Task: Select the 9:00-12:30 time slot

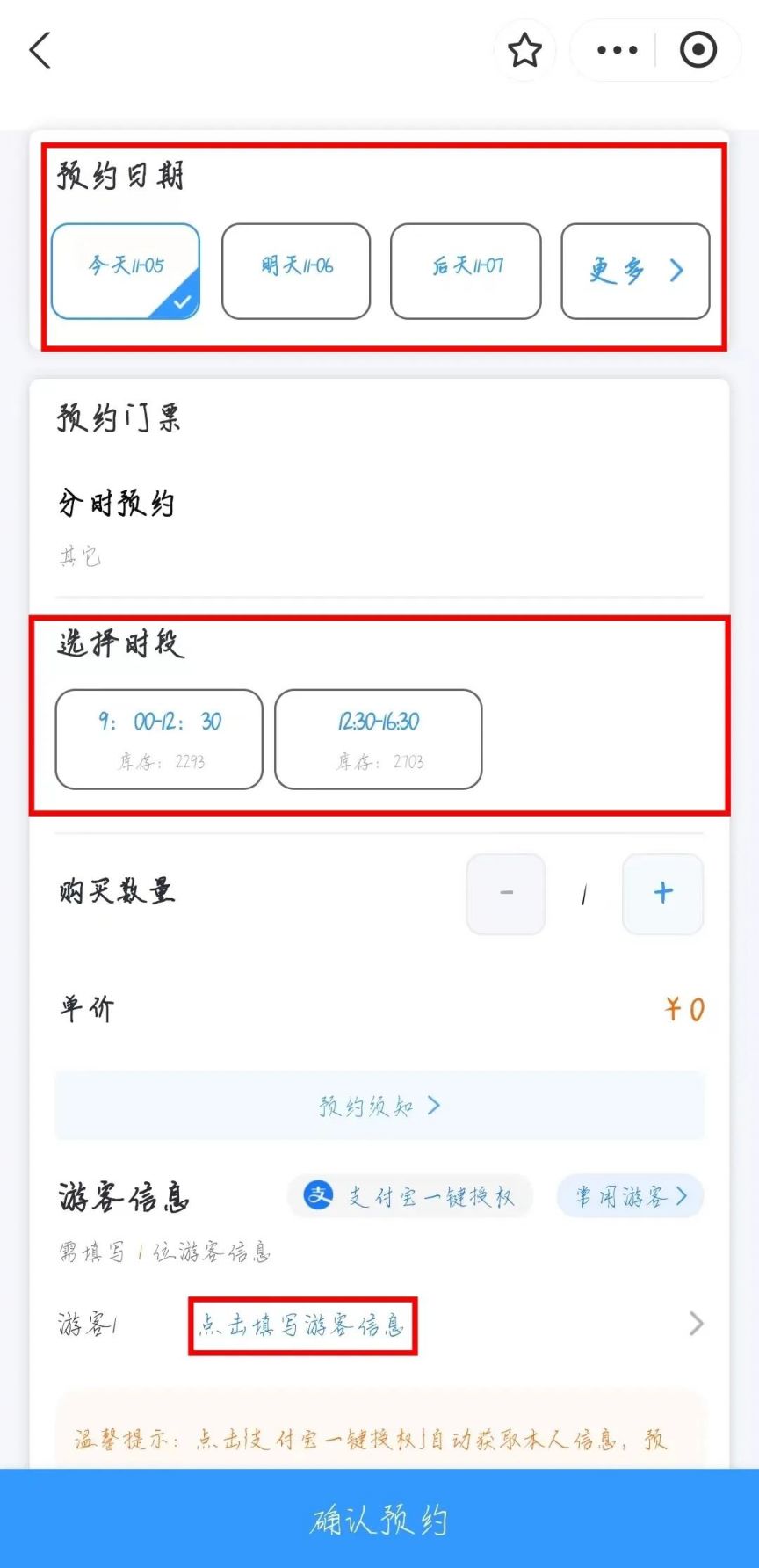Action: tap(159, 739)
